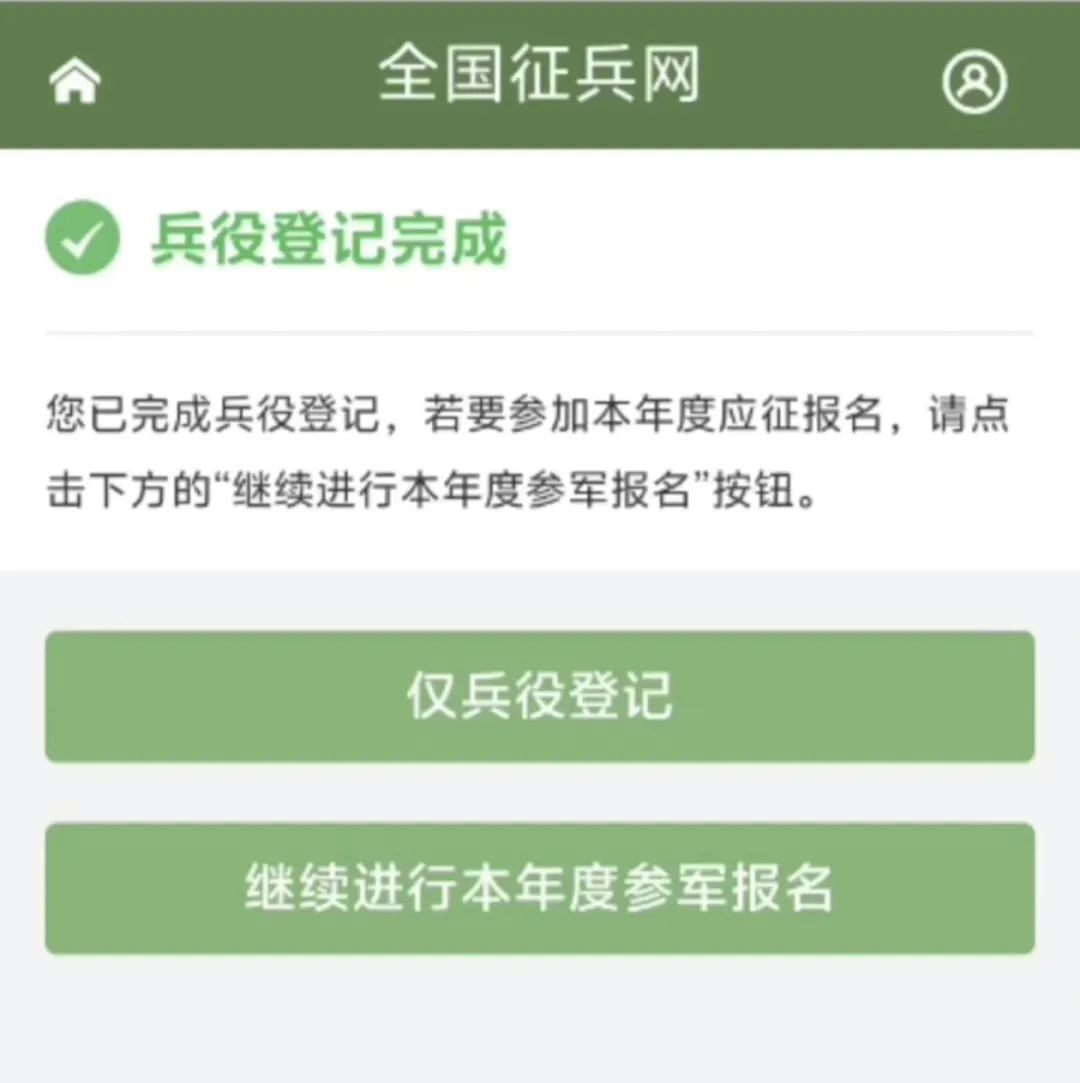
Task: Tap 继续进行本年度参军报名 button
Action: (x=539, y=888)
